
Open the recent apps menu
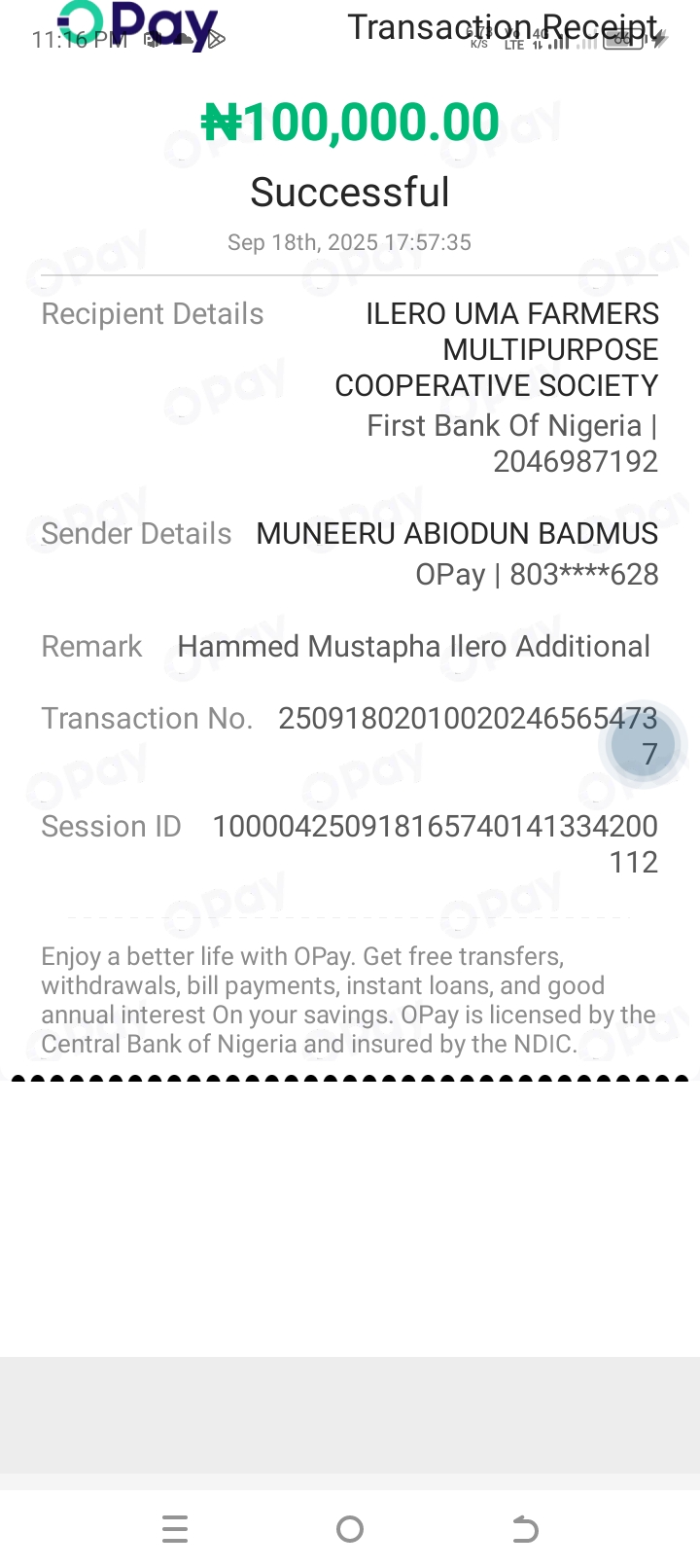[175, 1529]
